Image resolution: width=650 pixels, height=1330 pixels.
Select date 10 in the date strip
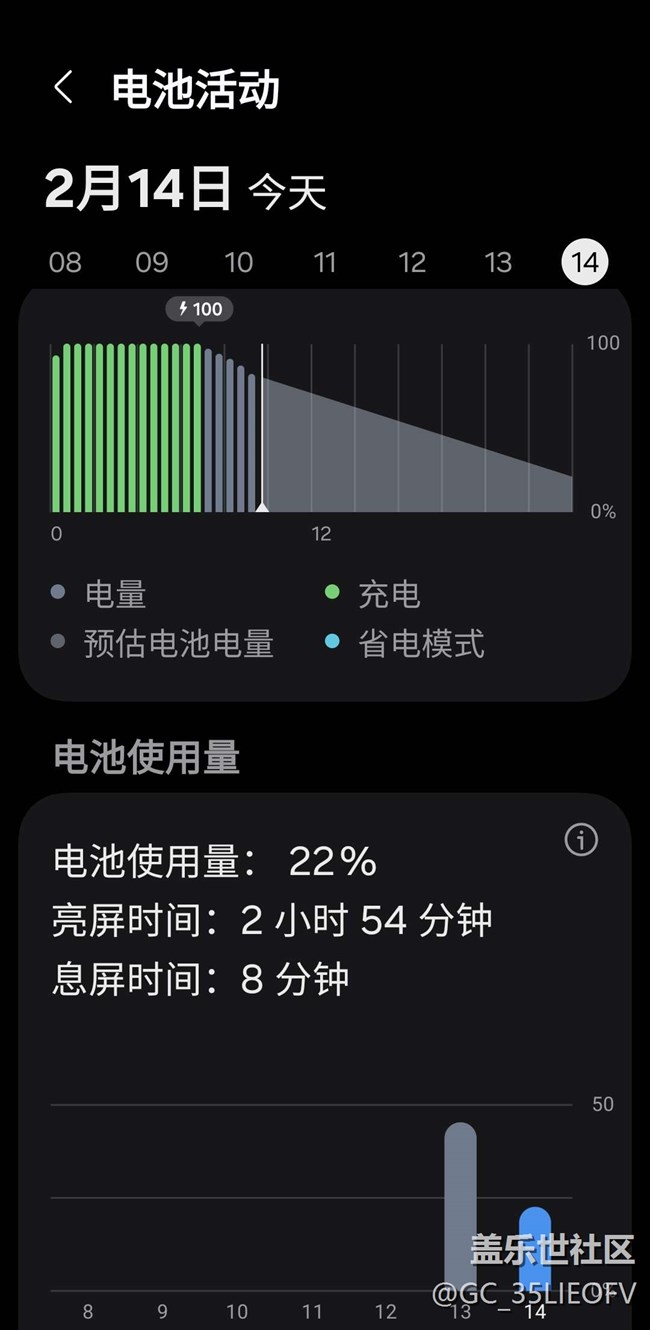238,263
